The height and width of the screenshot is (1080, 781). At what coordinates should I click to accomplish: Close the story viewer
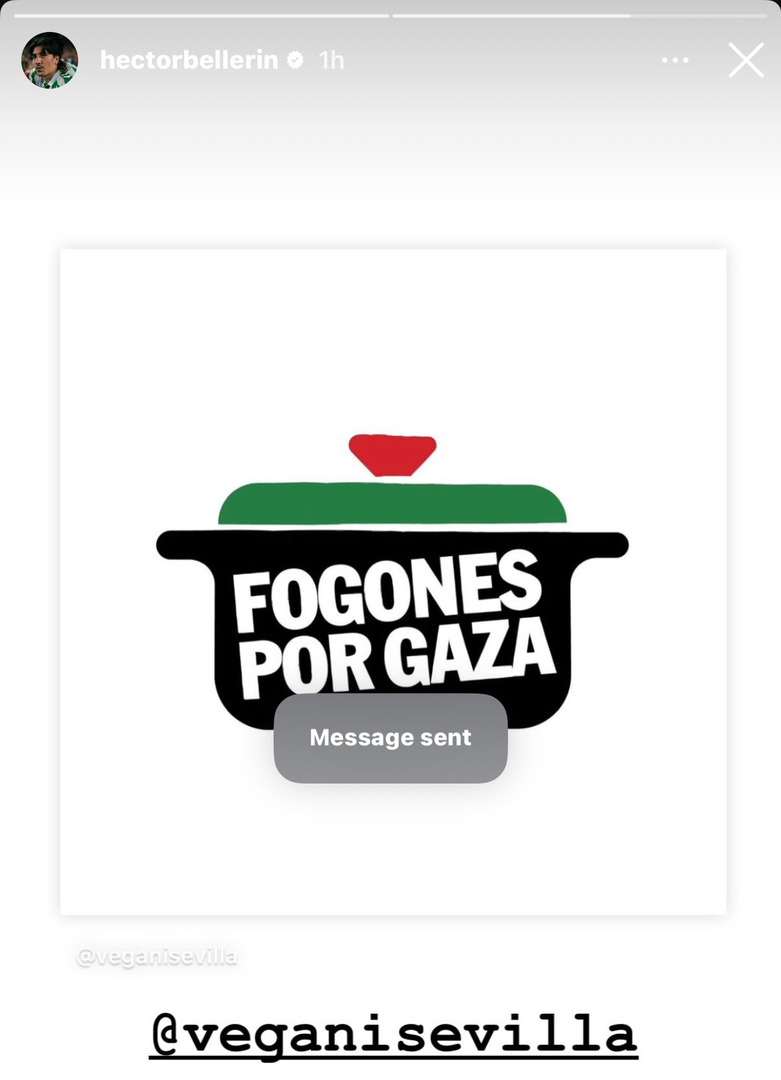click(745, 60)
